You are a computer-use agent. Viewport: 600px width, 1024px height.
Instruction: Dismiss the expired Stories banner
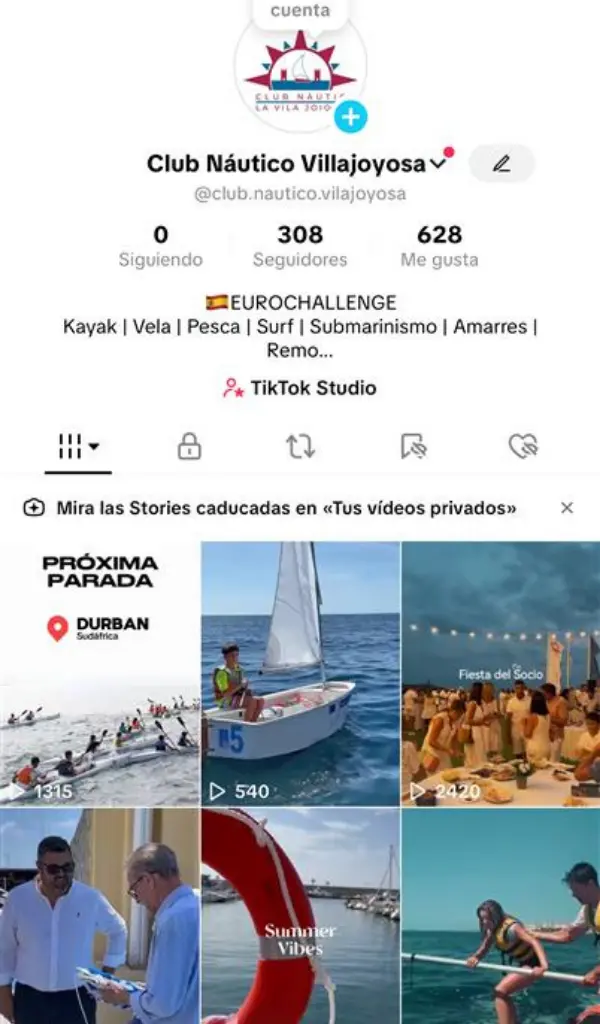pyautogui.click(x=567, y=508)
